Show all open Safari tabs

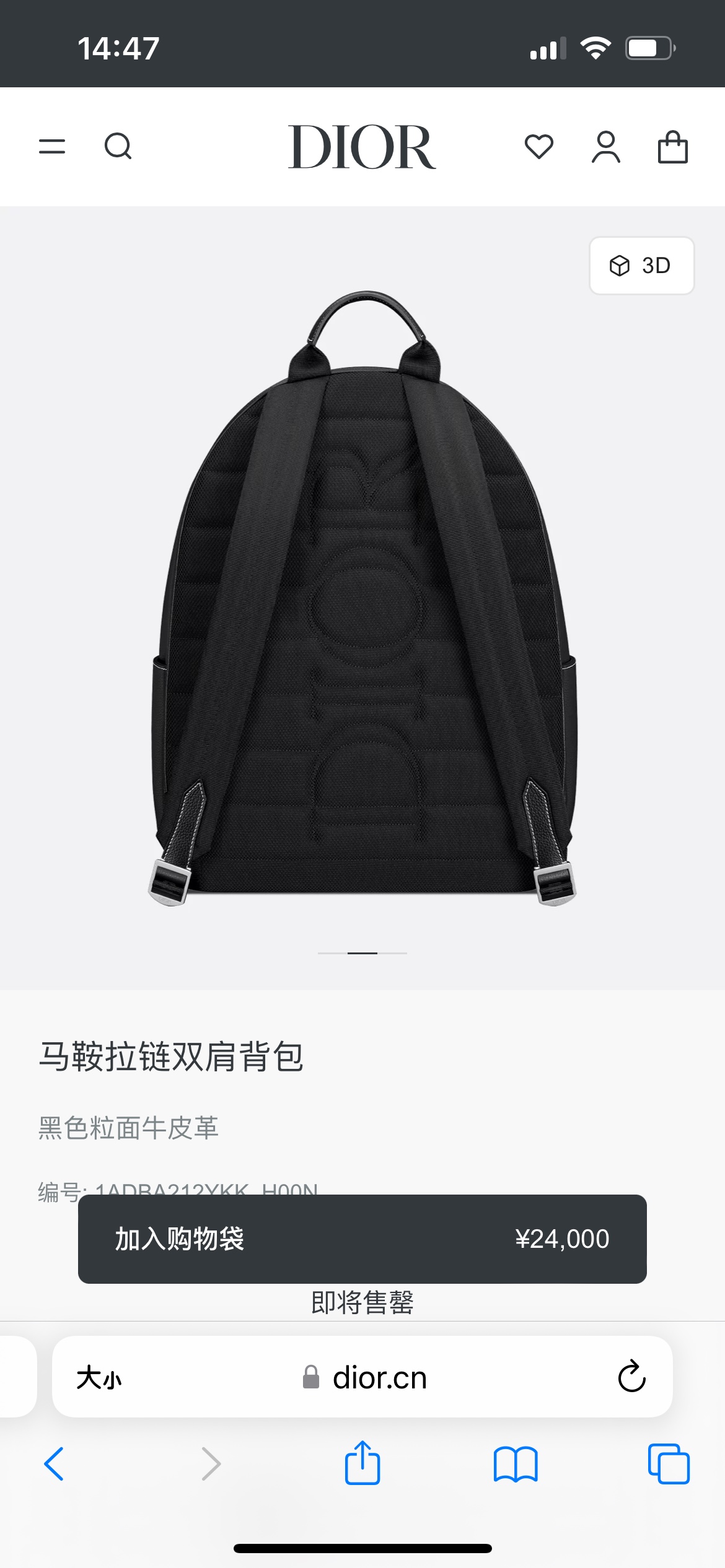pos(669,1464)
